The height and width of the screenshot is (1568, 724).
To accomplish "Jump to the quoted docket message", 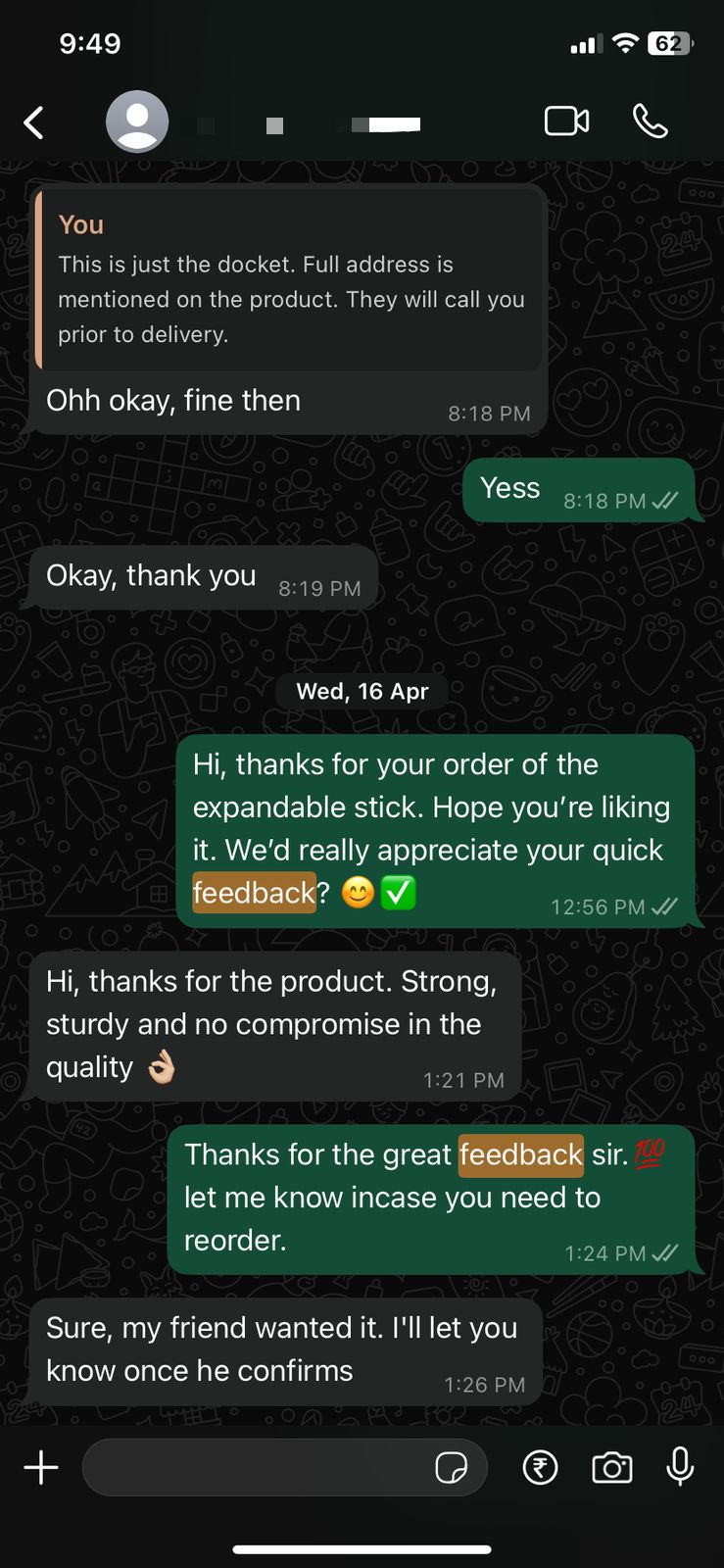I will coord(290,280).
